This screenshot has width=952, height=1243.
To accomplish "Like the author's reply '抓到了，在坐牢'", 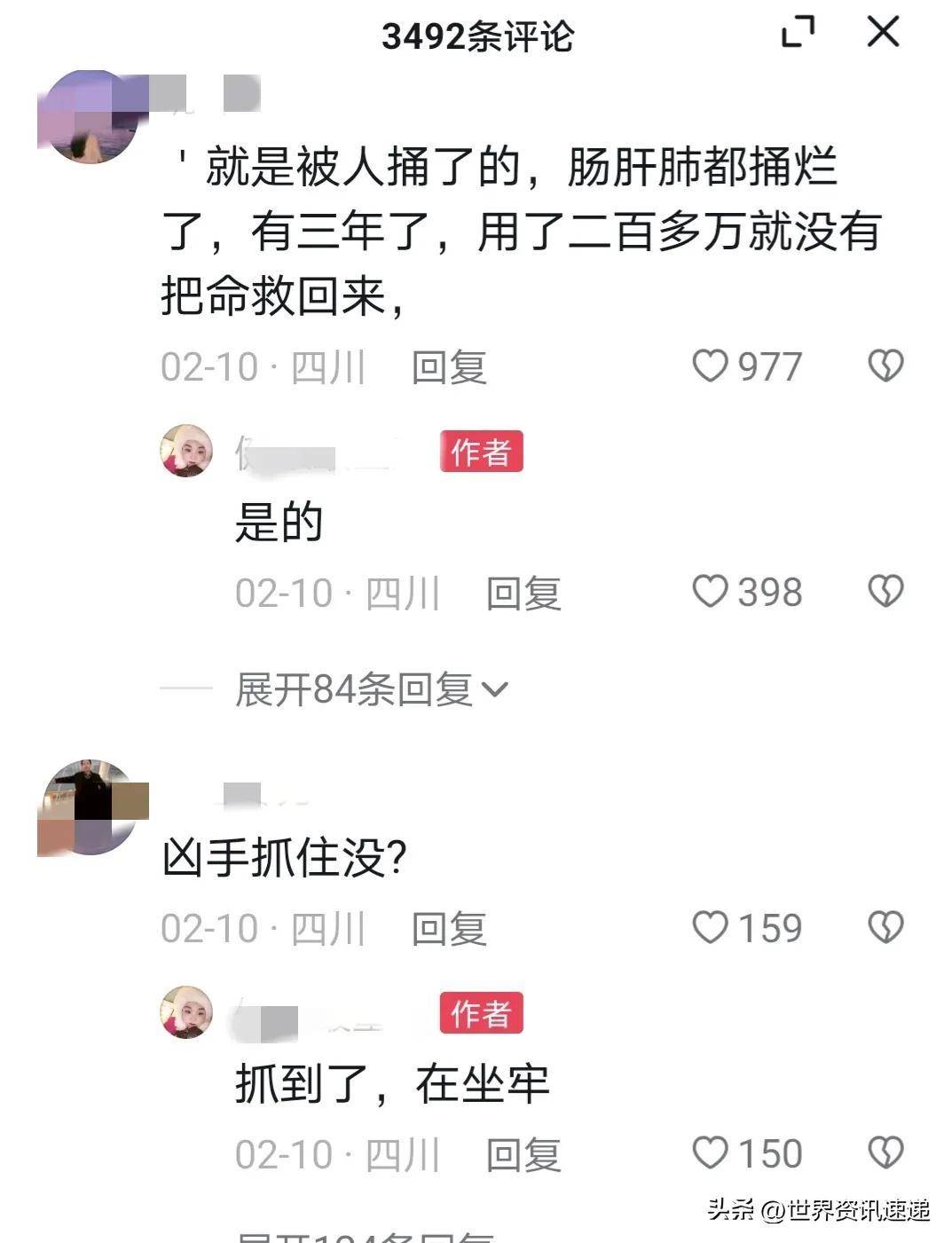I will pyautogui.click(x=710, y=1153).
